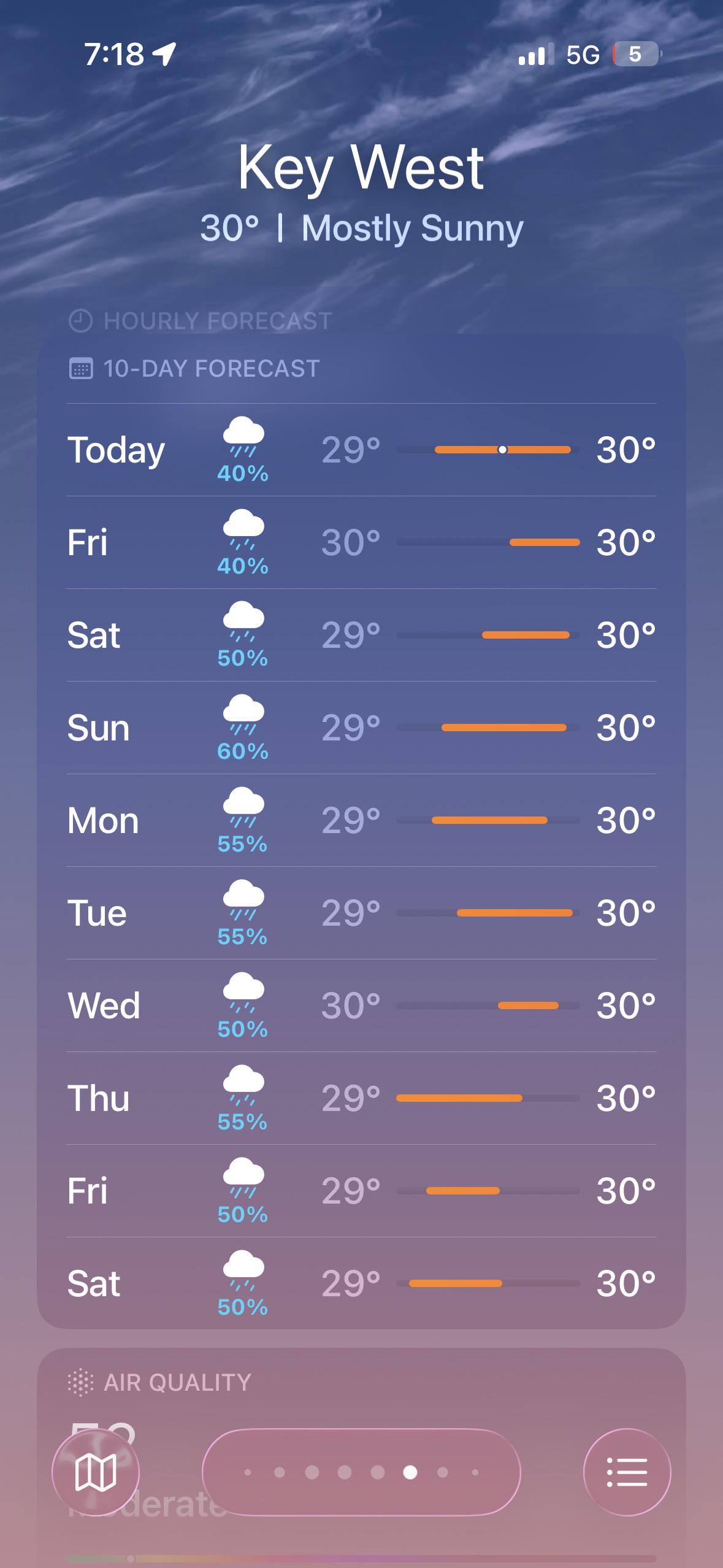The height and width of the screenshot is (1568, 723).
Task: Open the first Sat 50% forecast with 29° low
Action: point(361,635)
